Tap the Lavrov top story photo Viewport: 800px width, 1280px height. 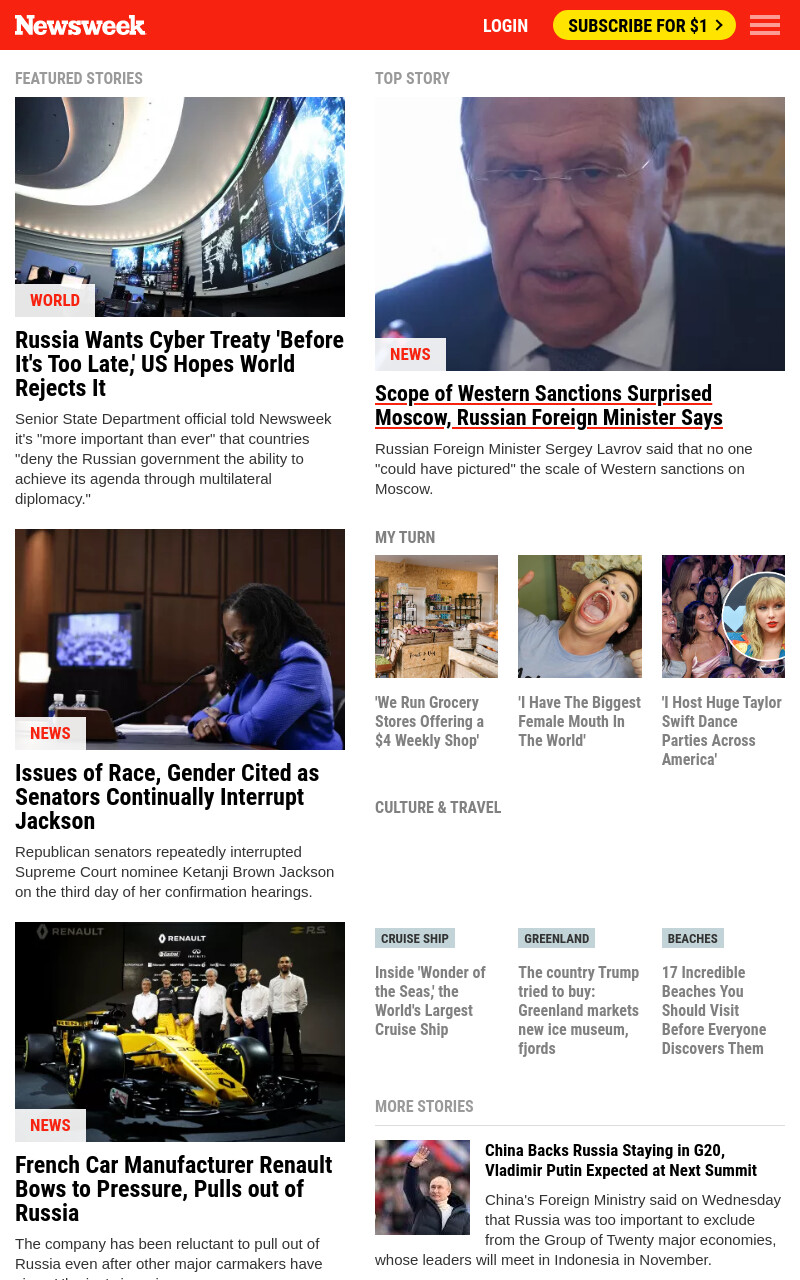pos(580,234)
